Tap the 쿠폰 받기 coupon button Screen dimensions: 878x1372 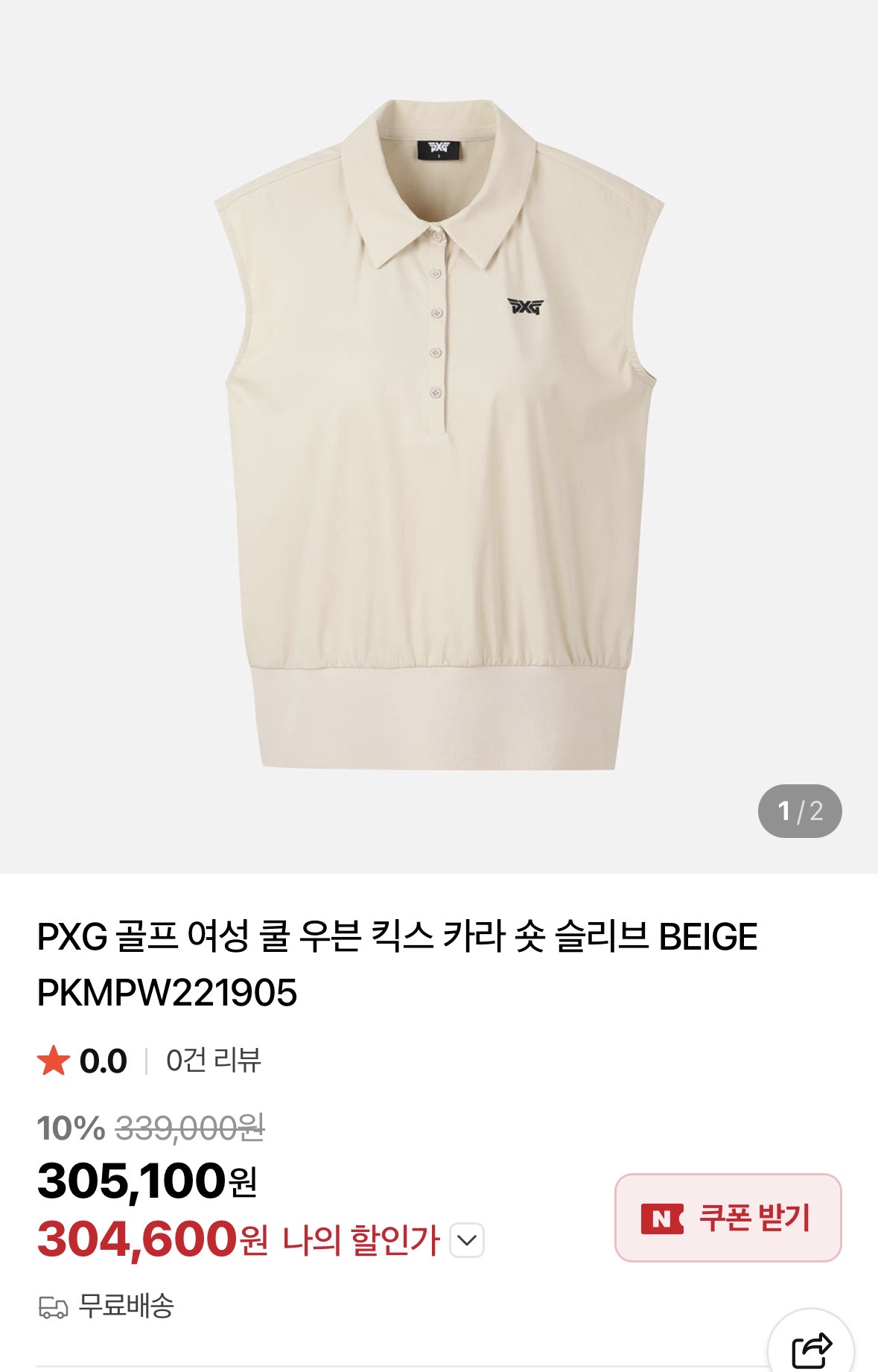coord(728,1217)
